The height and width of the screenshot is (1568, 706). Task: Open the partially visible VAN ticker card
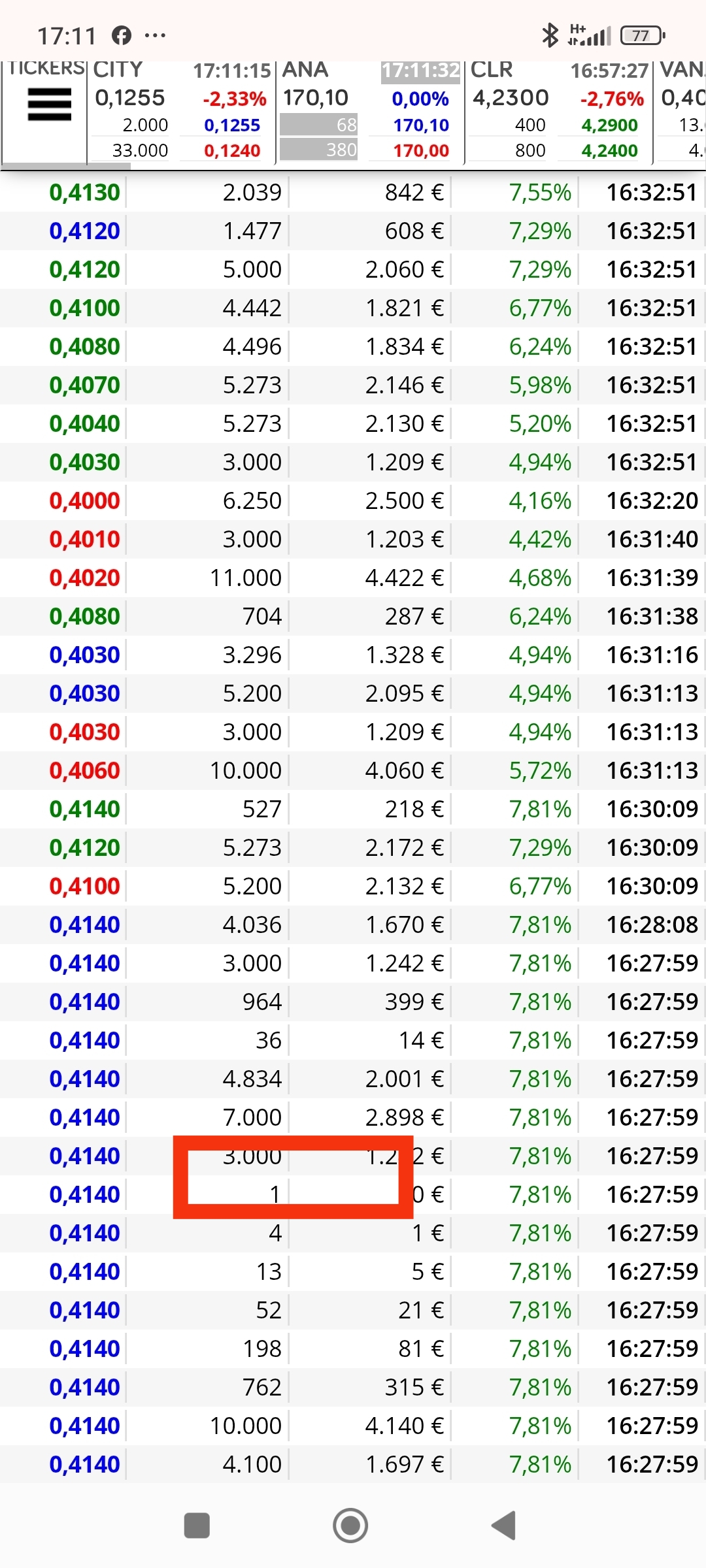click(681, 111)
